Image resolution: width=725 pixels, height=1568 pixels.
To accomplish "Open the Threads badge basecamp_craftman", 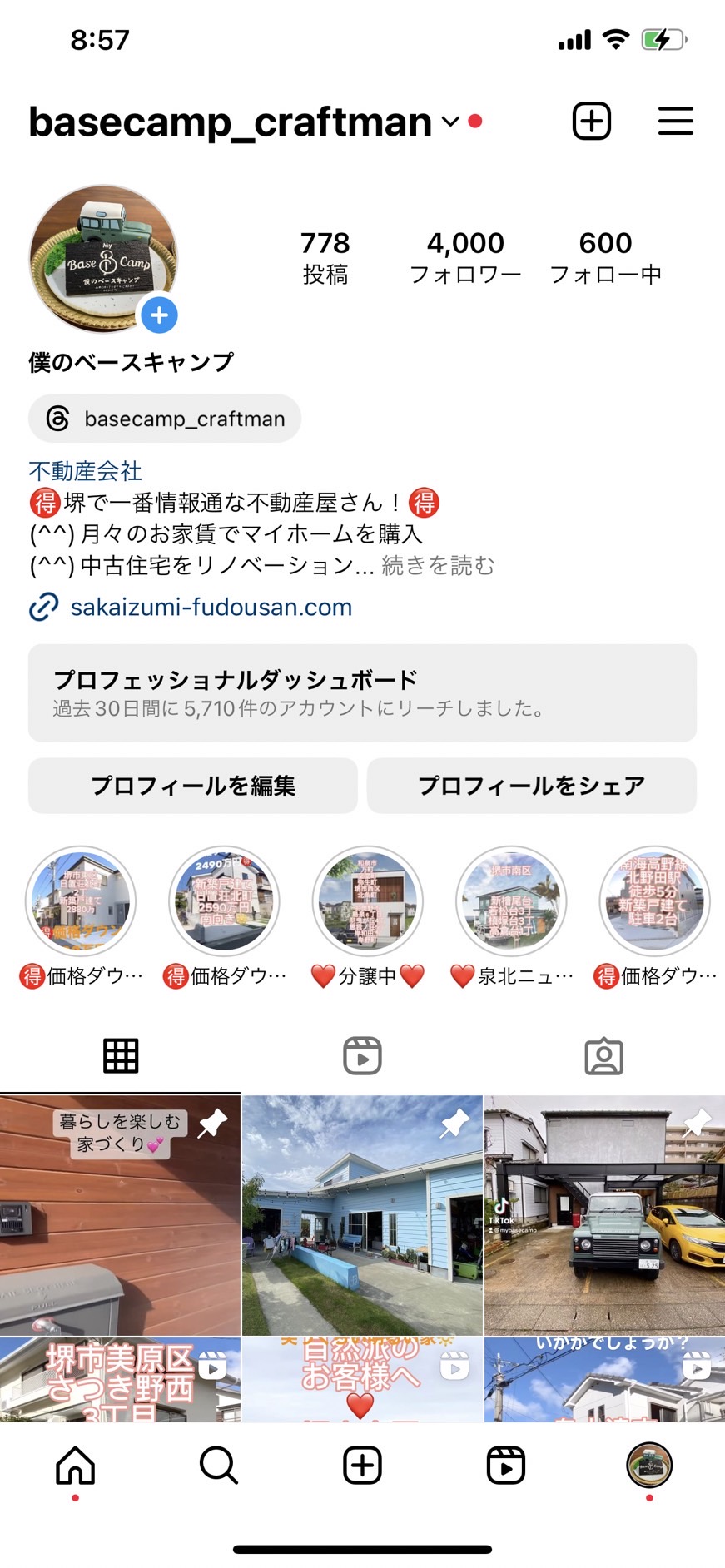I will click(165, 419).
